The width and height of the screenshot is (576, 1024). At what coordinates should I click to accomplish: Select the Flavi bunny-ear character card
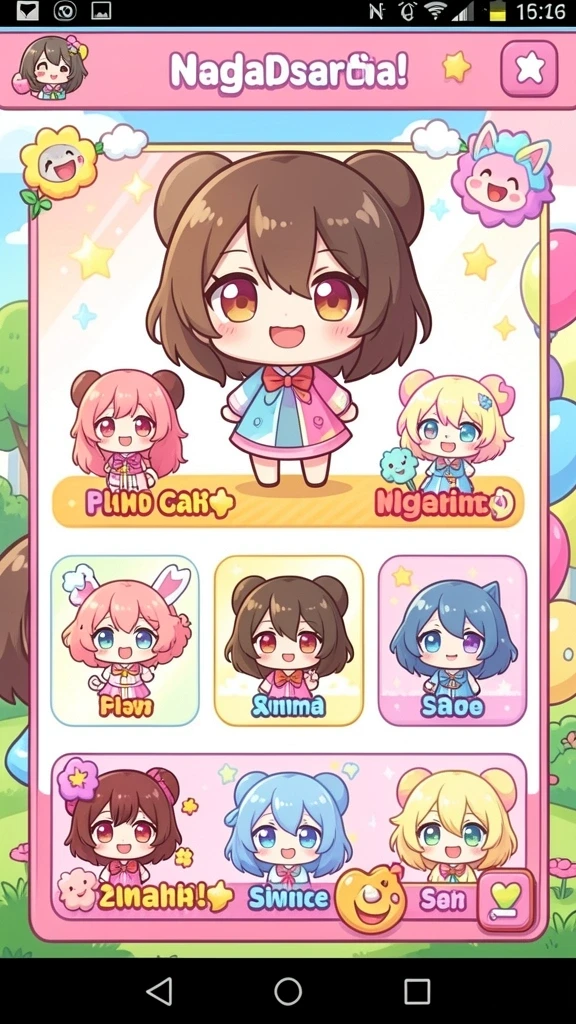coord(125,641)
